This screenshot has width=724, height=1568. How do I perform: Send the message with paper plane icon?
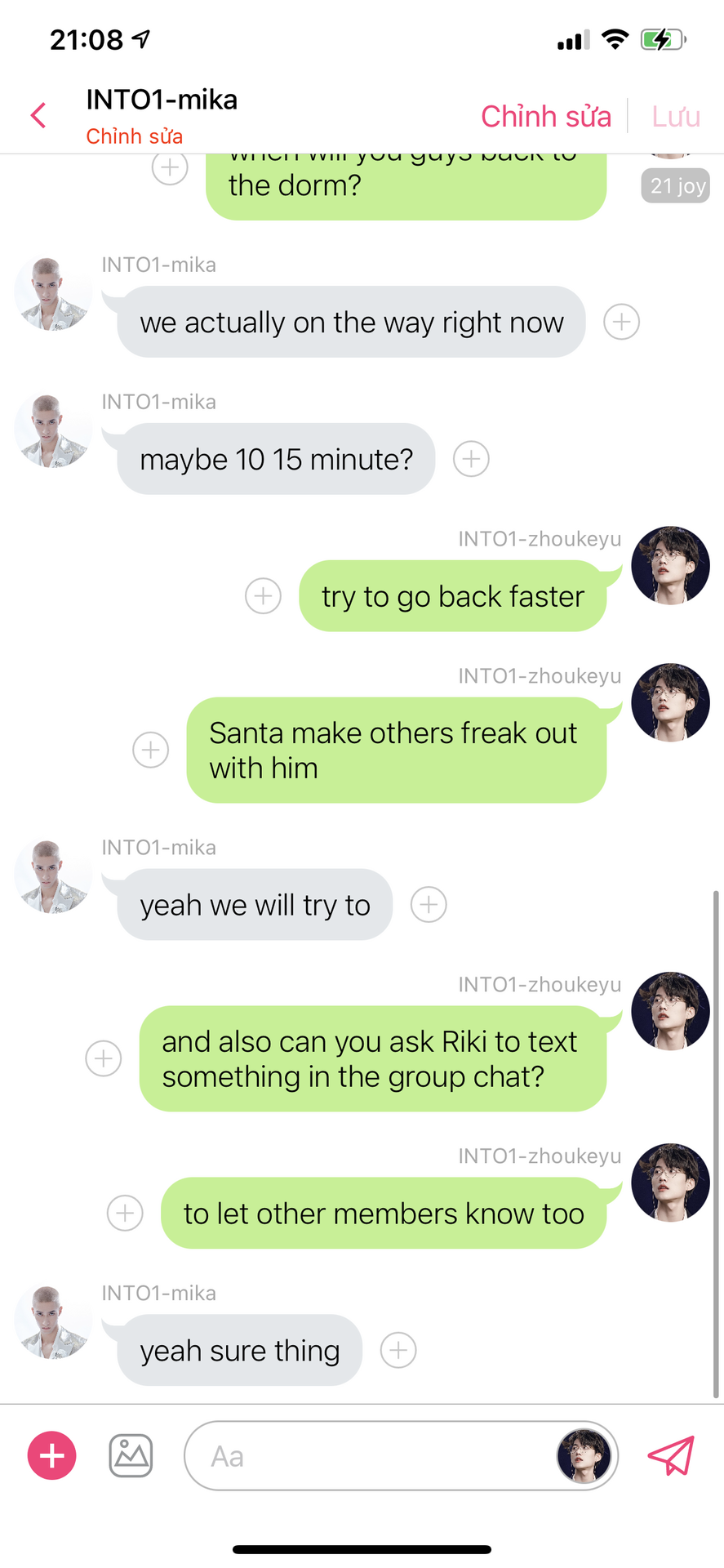(x=671, y=1455)
